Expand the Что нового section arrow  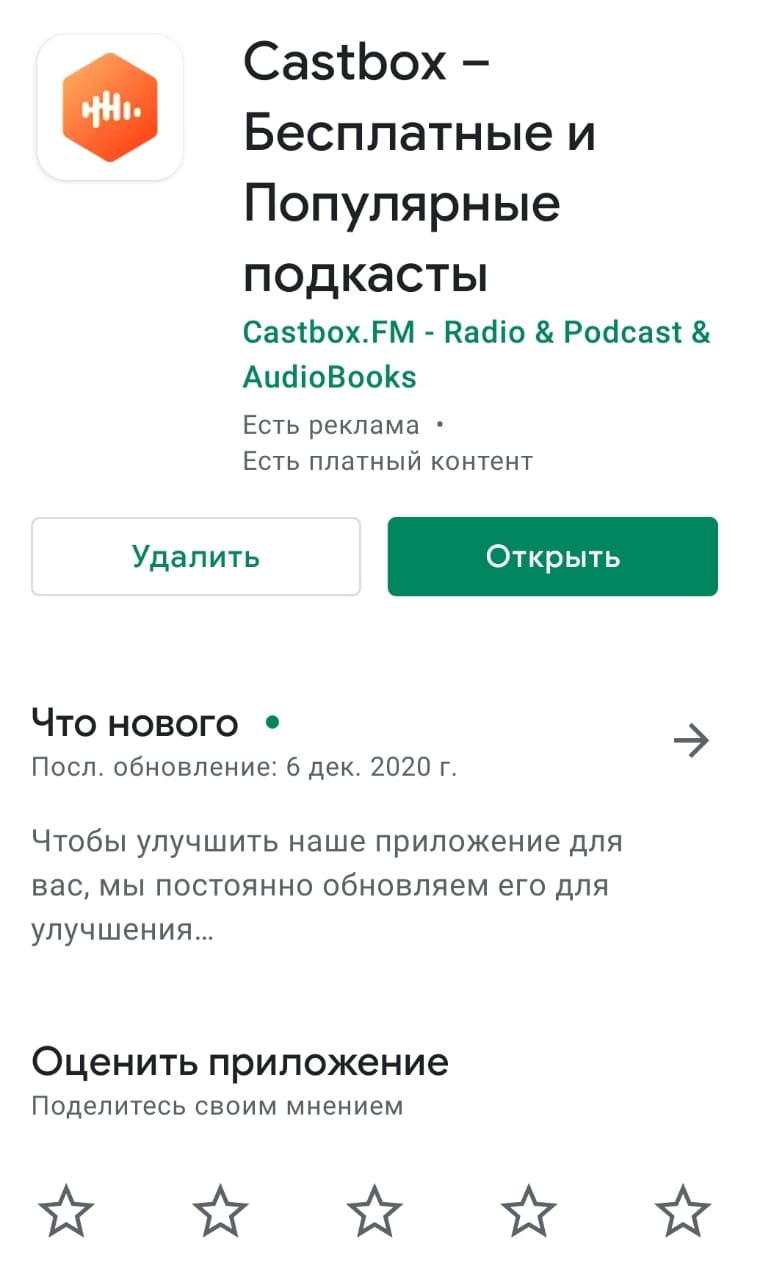click(691, 741)
